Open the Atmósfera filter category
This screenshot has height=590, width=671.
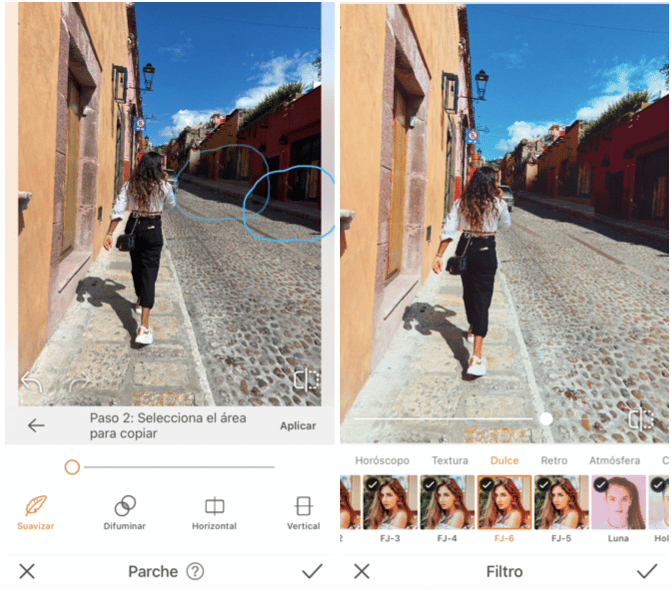(615, 461)
